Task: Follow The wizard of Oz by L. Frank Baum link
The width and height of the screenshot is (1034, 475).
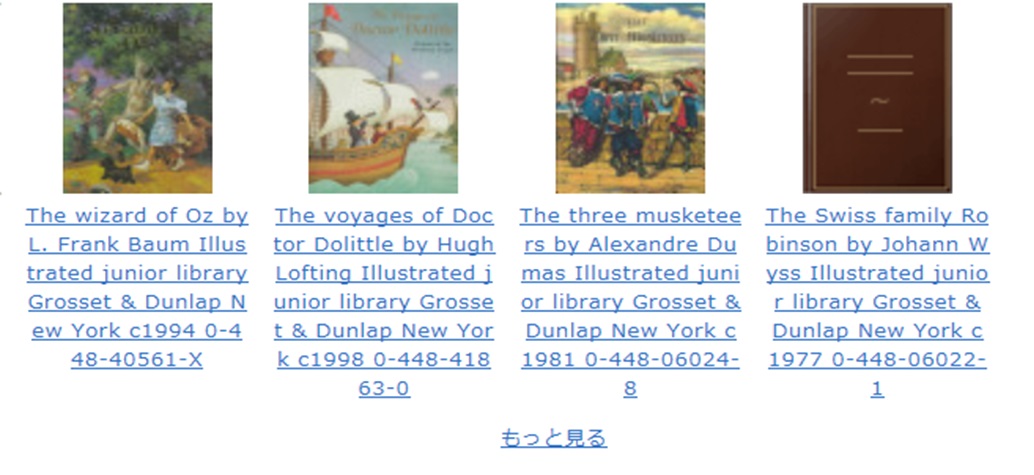Action: coord(137,287)
